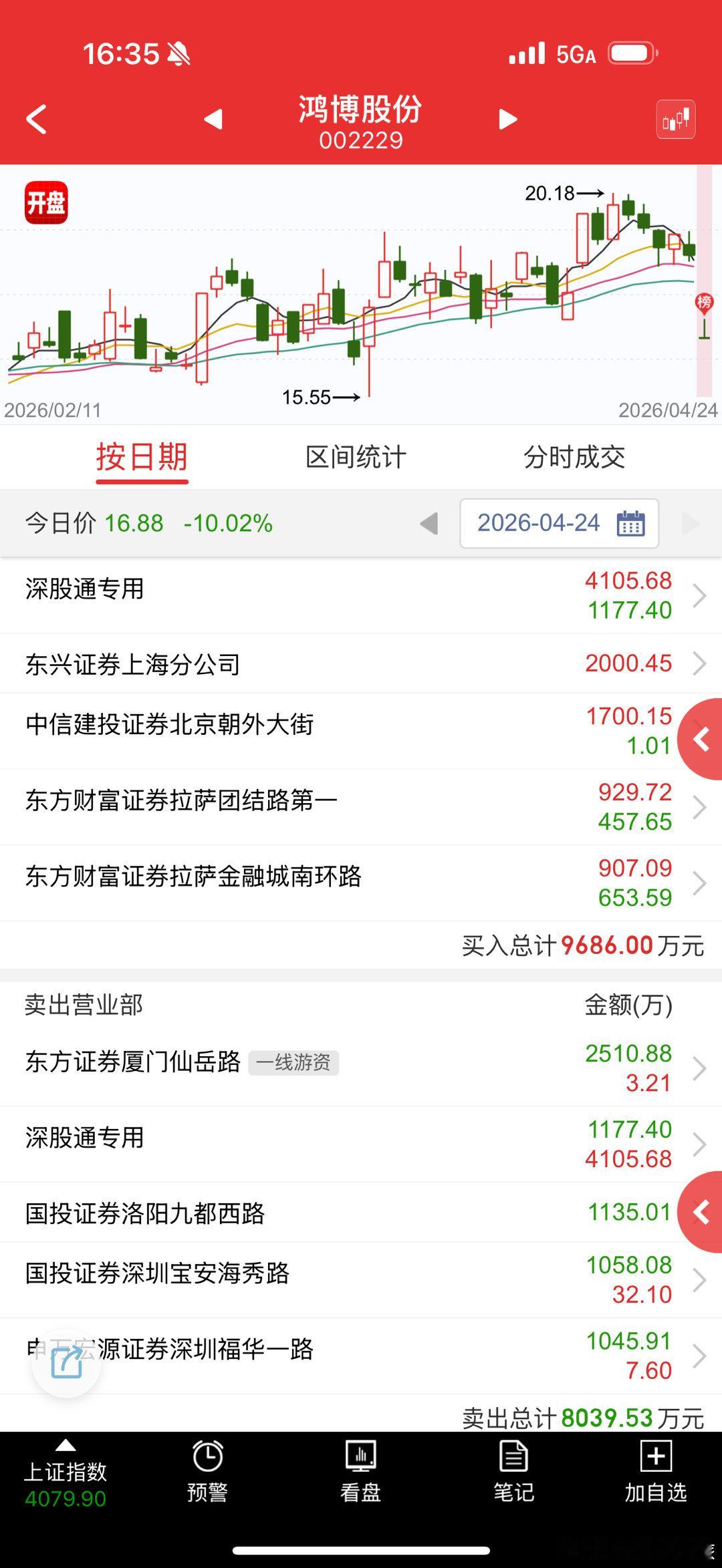Viewport: 722px width, 1568px height.
Task: Collapse the floating side panel arrow
Action: (x=703, y=740)
